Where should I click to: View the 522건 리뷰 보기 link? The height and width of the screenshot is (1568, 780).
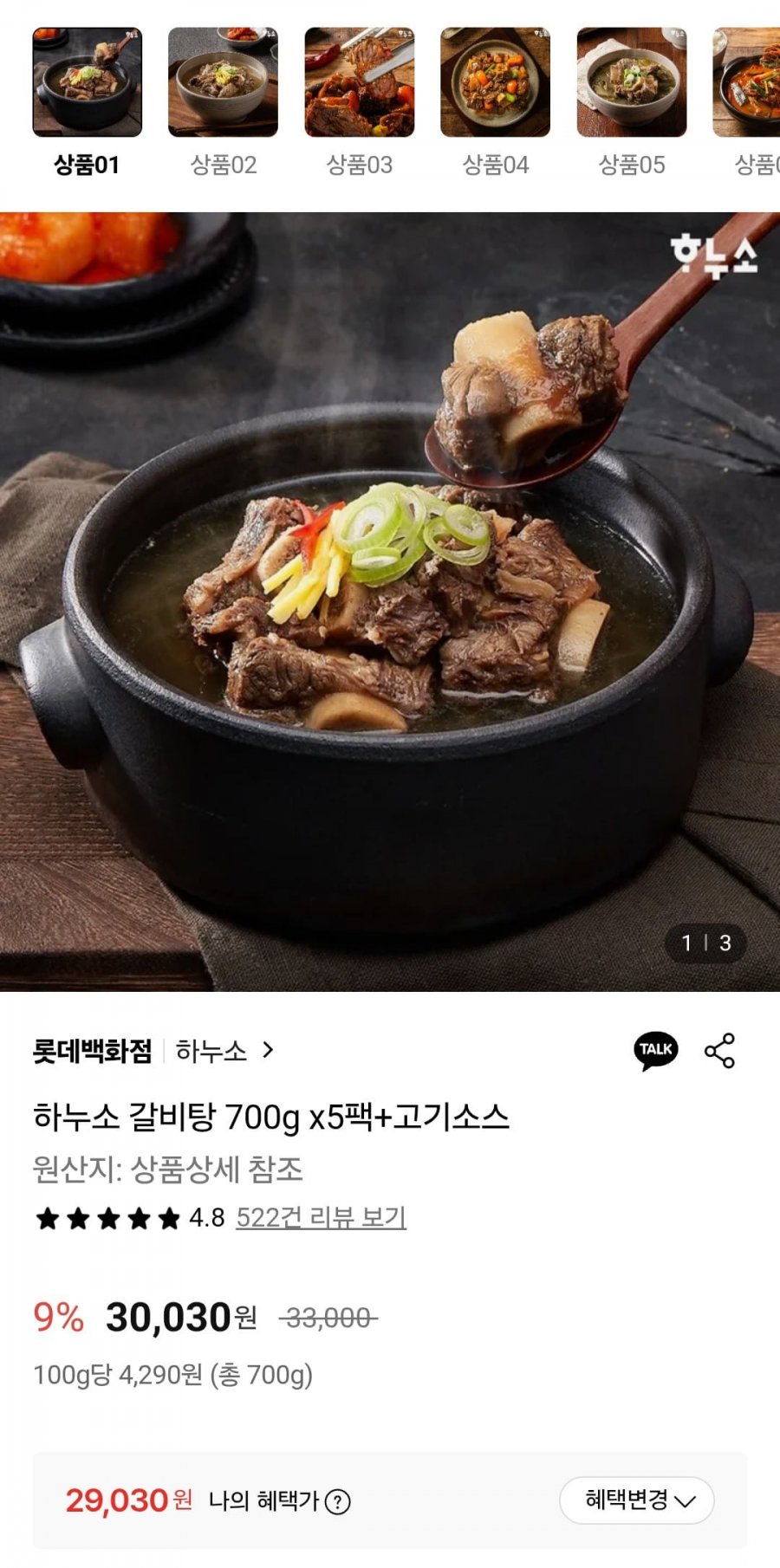point(321,1217)
